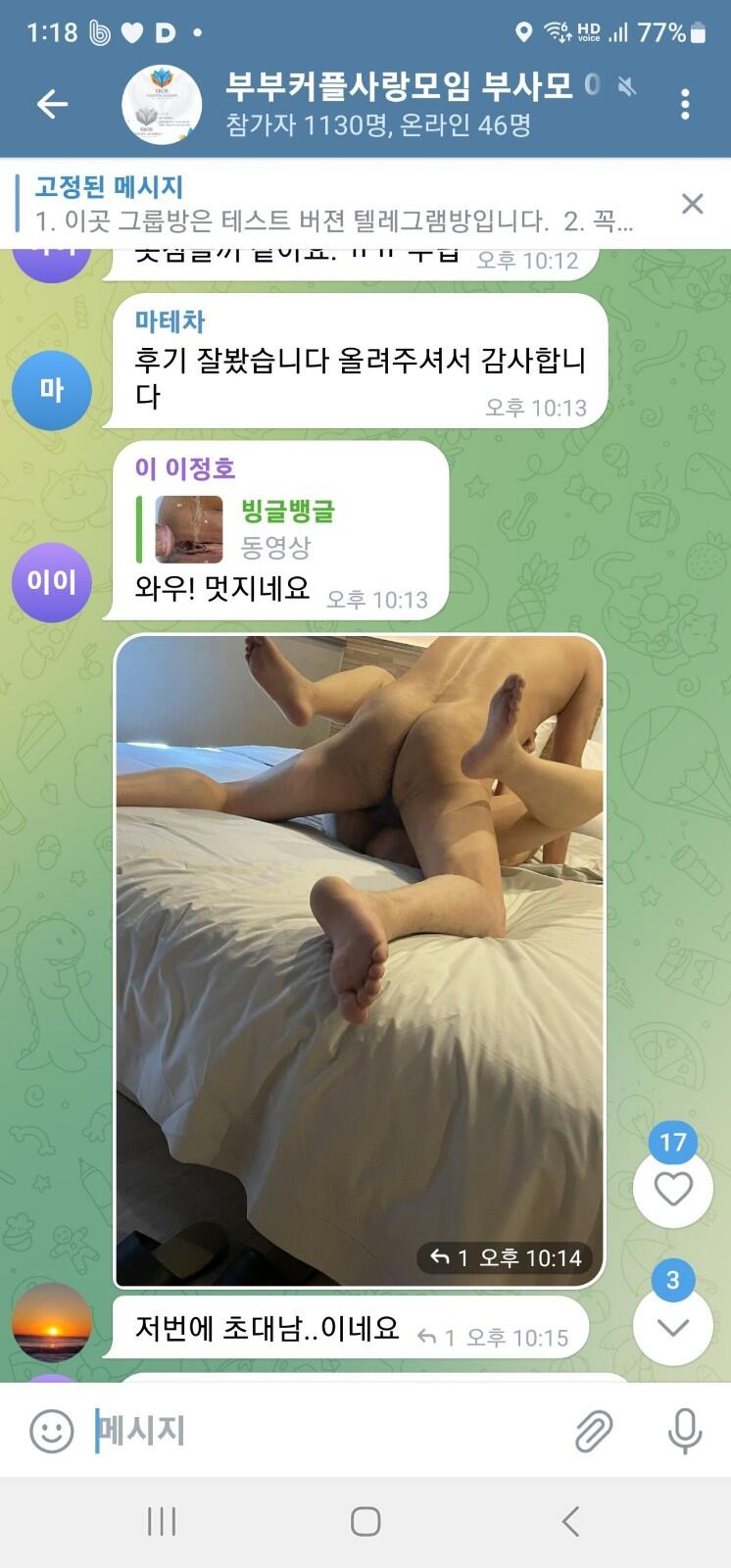Jump to newest messages with down arrow
The image size is (731, 1568).
pos(673,1327)
